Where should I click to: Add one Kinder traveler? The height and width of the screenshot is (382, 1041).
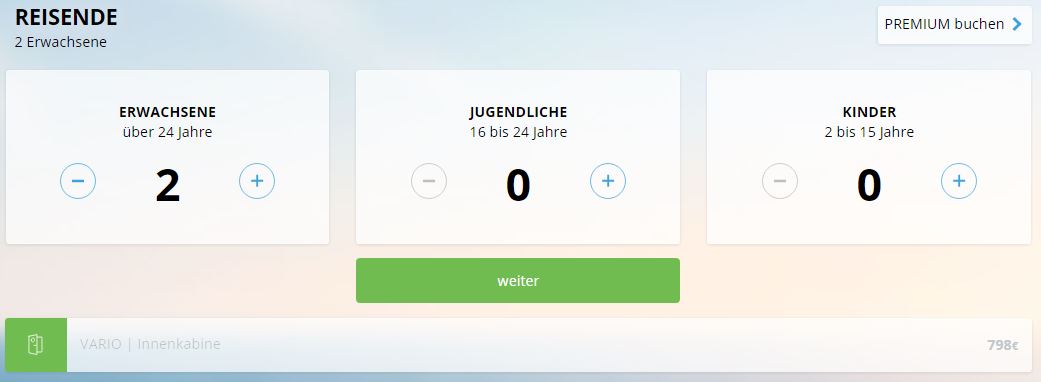[x=959, y=181]
